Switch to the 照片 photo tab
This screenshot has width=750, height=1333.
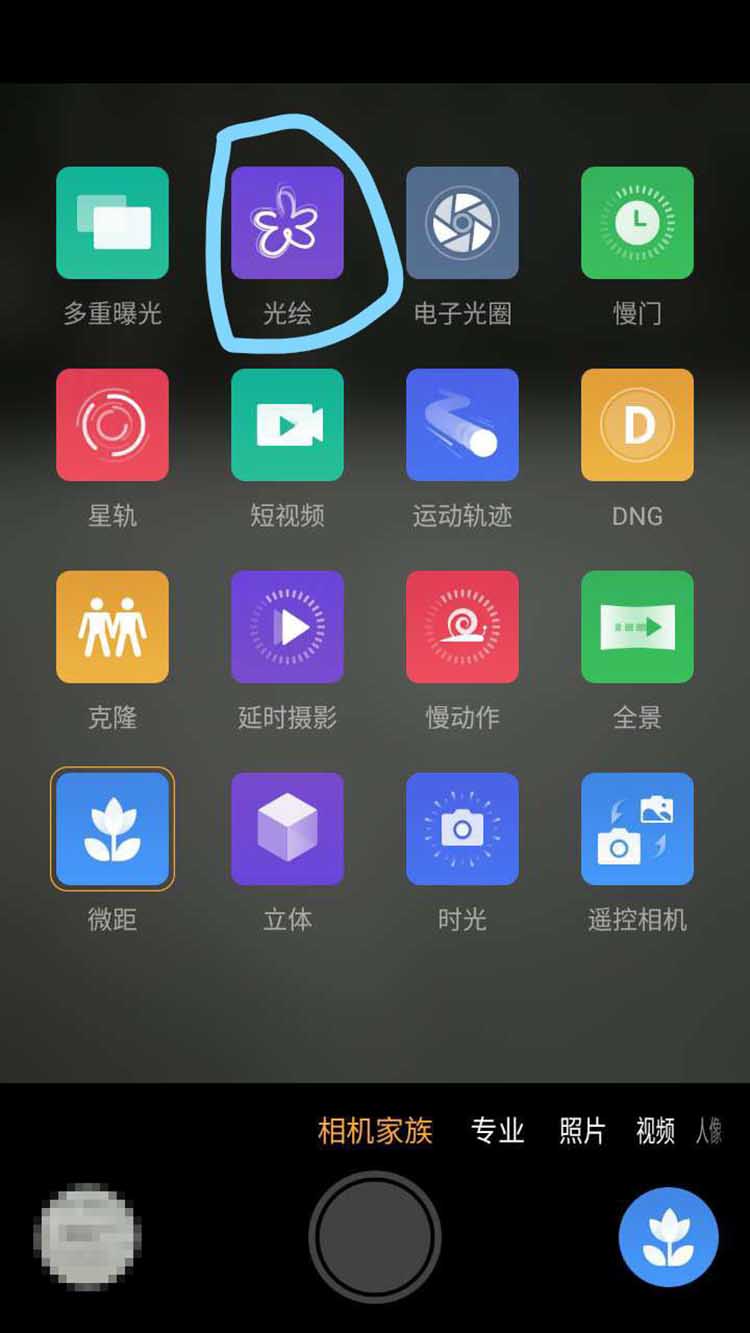pyautogui.click(x=582, y=1131)
